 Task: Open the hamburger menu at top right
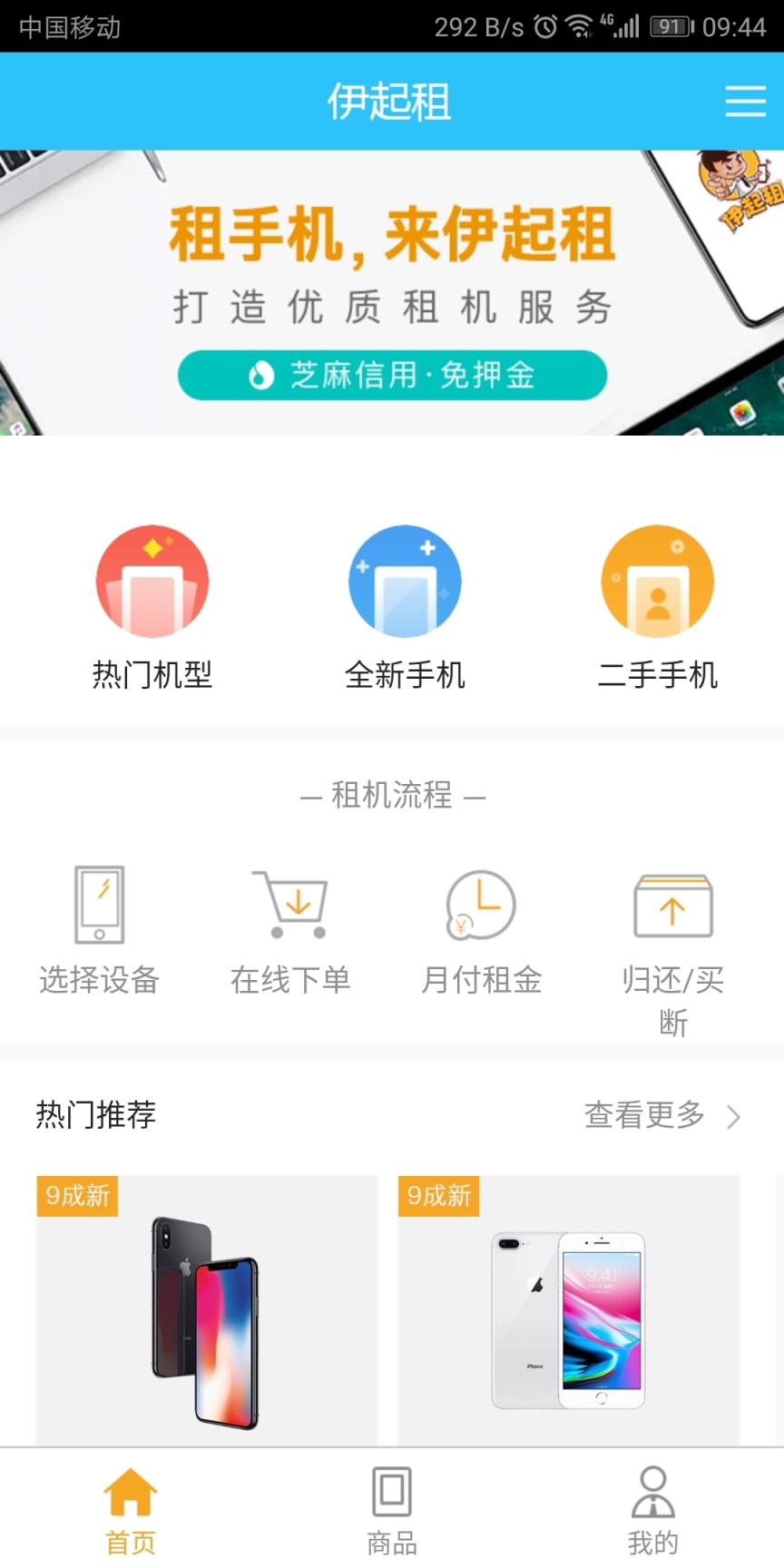pyautogui.click(x=745, y=102)
